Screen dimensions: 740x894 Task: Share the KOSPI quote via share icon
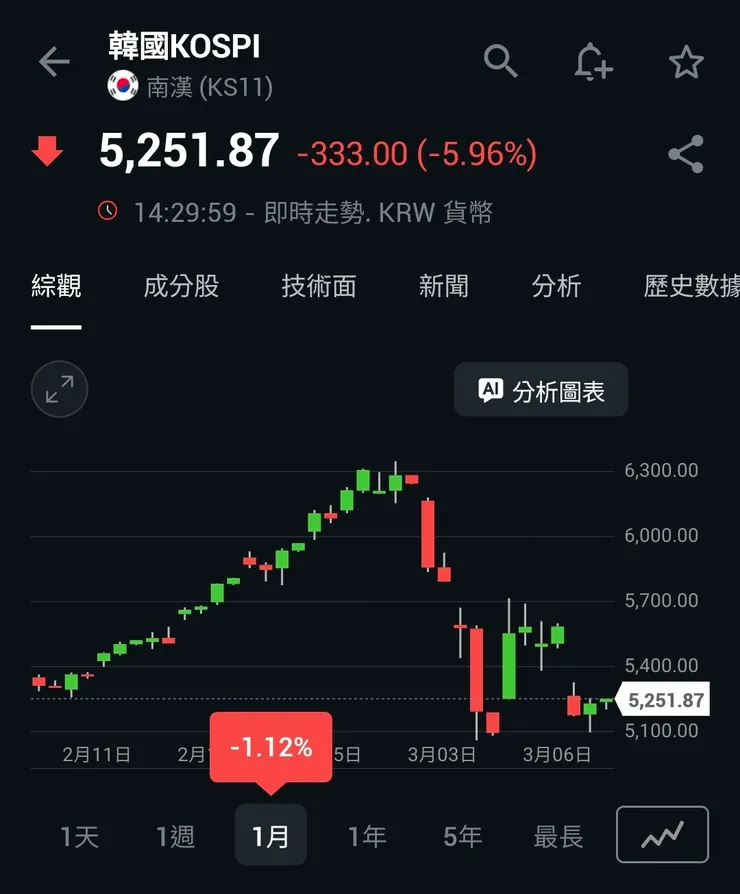point(685,152)
